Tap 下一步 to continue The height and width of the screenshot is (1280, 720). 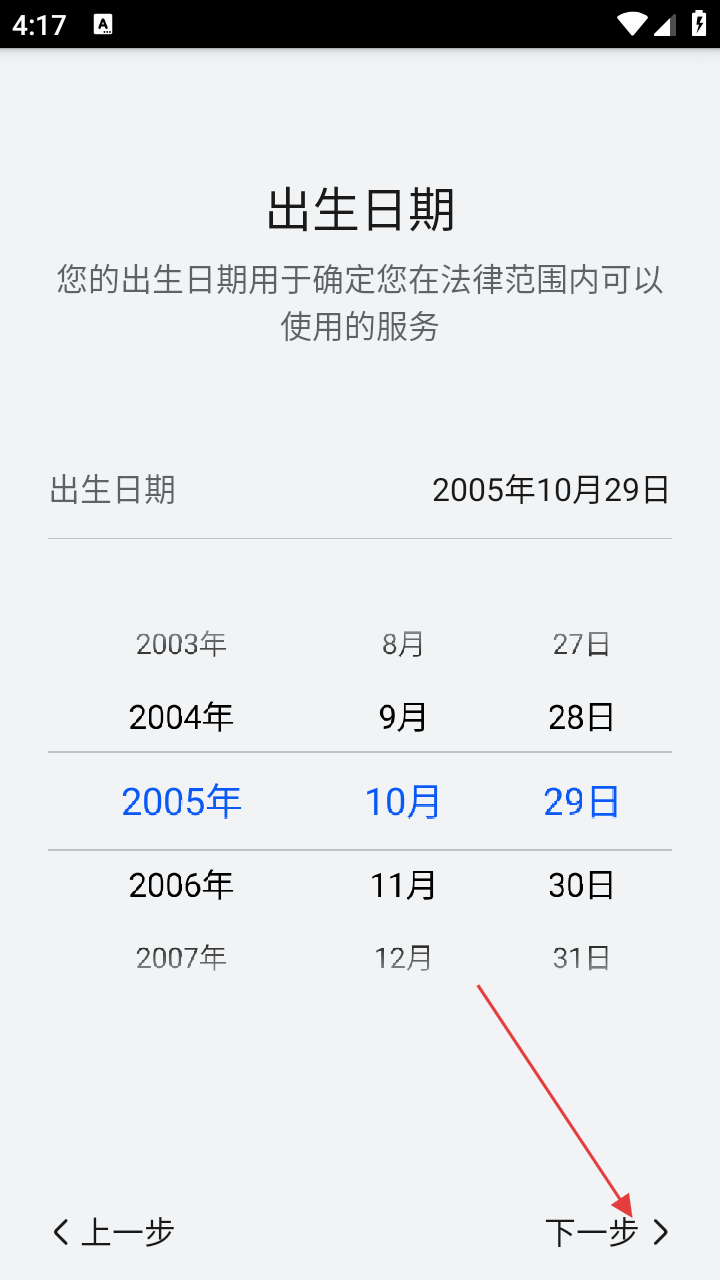[x=607, y=1232]
